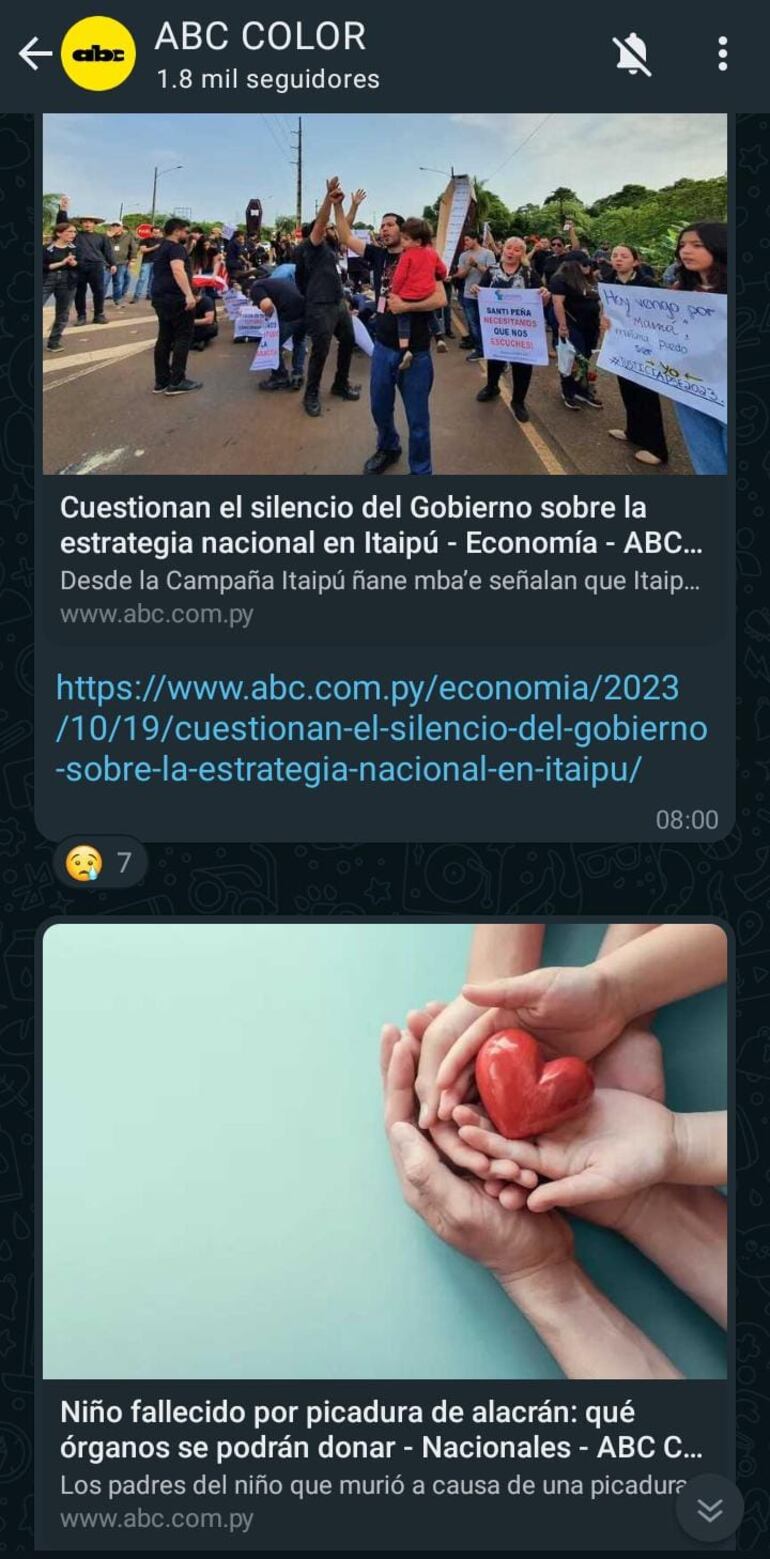Unmute channel notifications bell

(632, 54)
